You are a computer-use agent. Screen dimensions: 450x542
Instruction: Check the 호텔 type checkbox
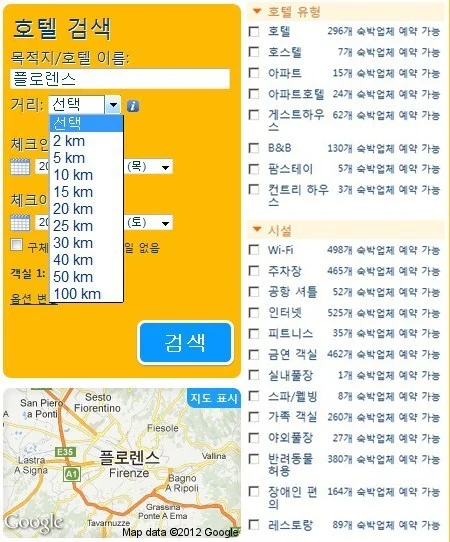pyautogui.click(x=254, y=31)
